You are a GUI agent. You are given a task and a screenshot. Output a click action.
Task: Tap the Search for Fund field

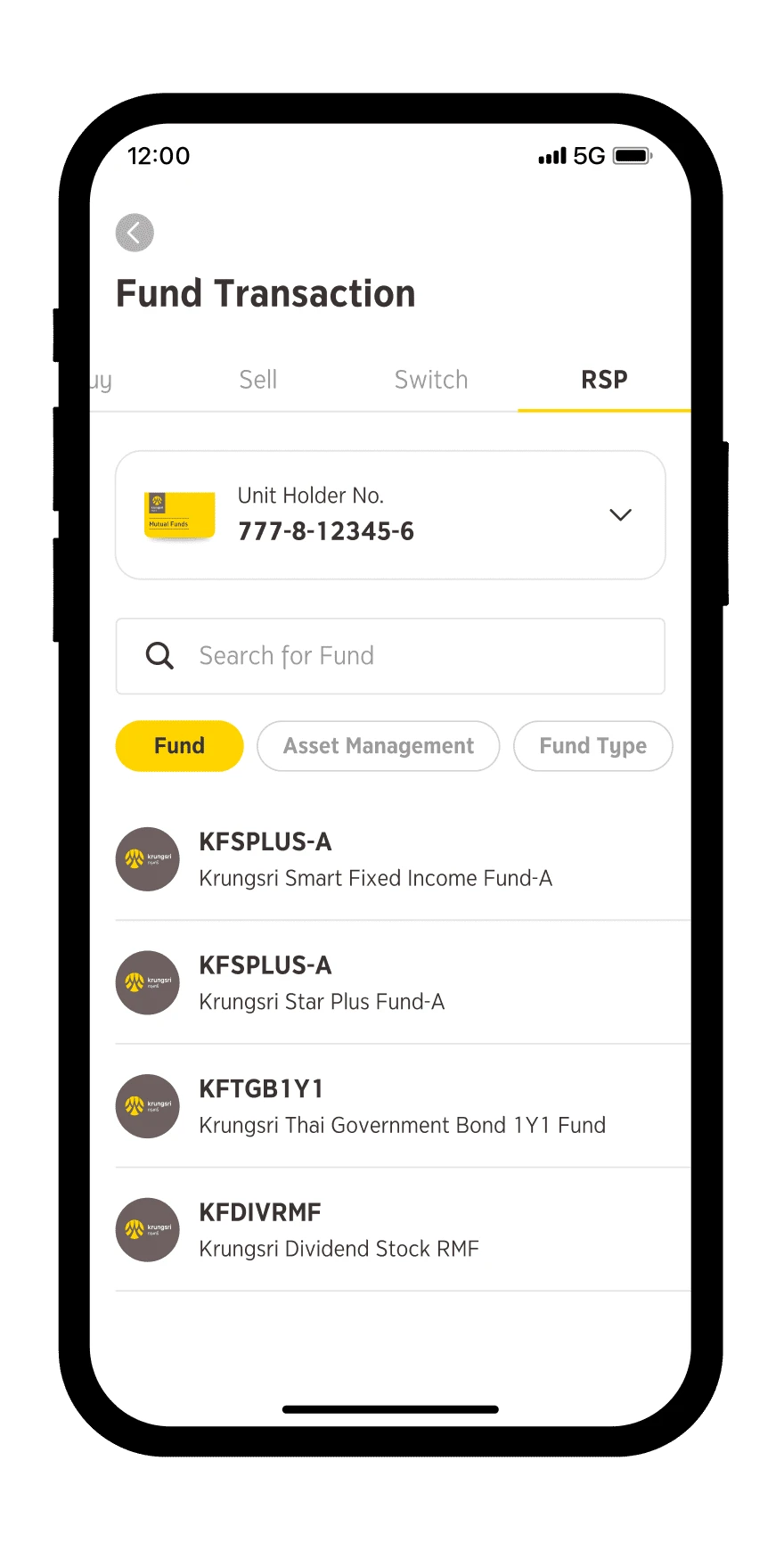(390, 656)
